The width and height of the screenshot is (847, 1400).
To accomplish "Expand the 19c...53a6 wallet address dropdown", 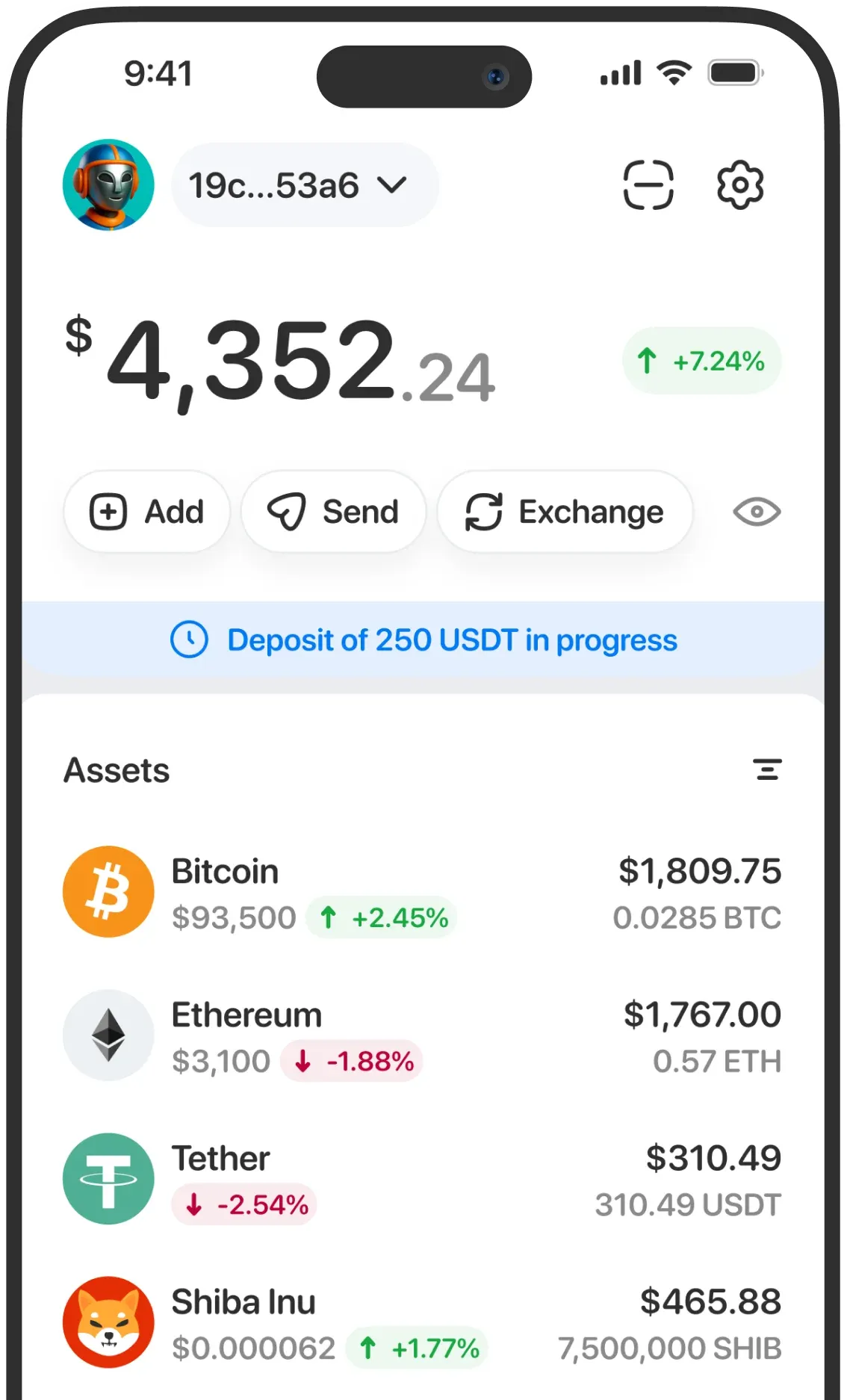I will (305, 185).
